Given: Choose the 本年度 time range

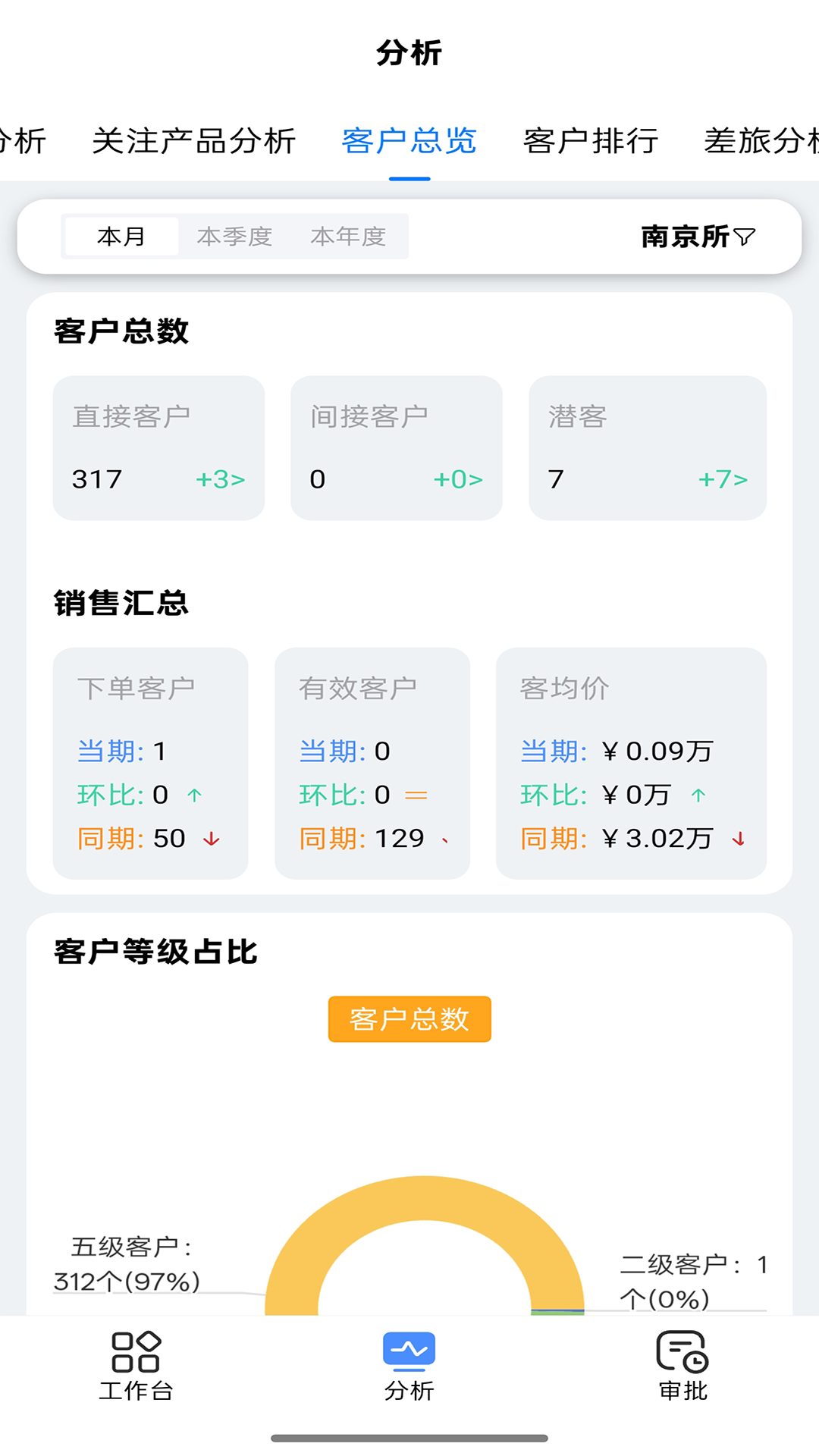Looking at the screenshot, I should (348, 237).
